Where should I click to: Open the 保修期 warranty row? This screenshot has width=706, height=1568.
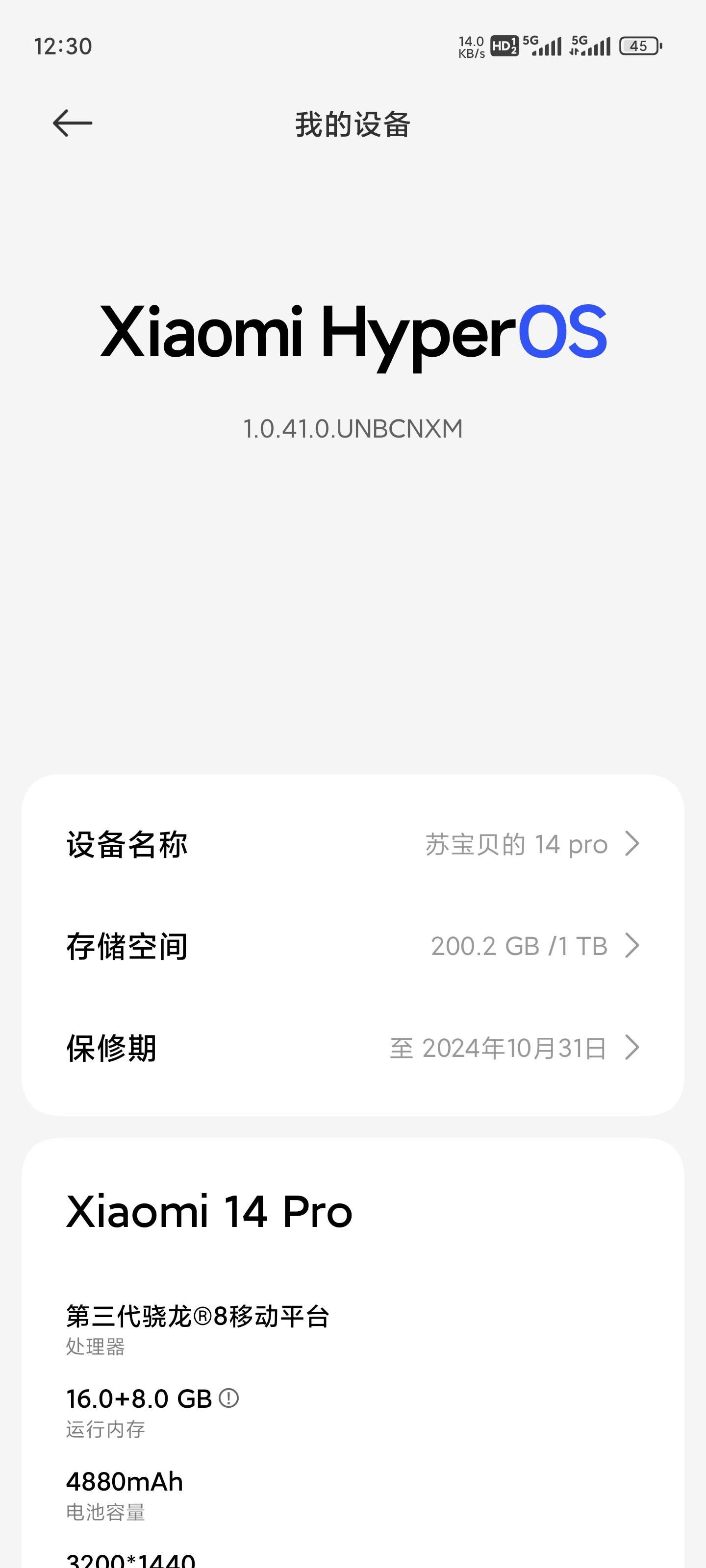pos(353,1048)
